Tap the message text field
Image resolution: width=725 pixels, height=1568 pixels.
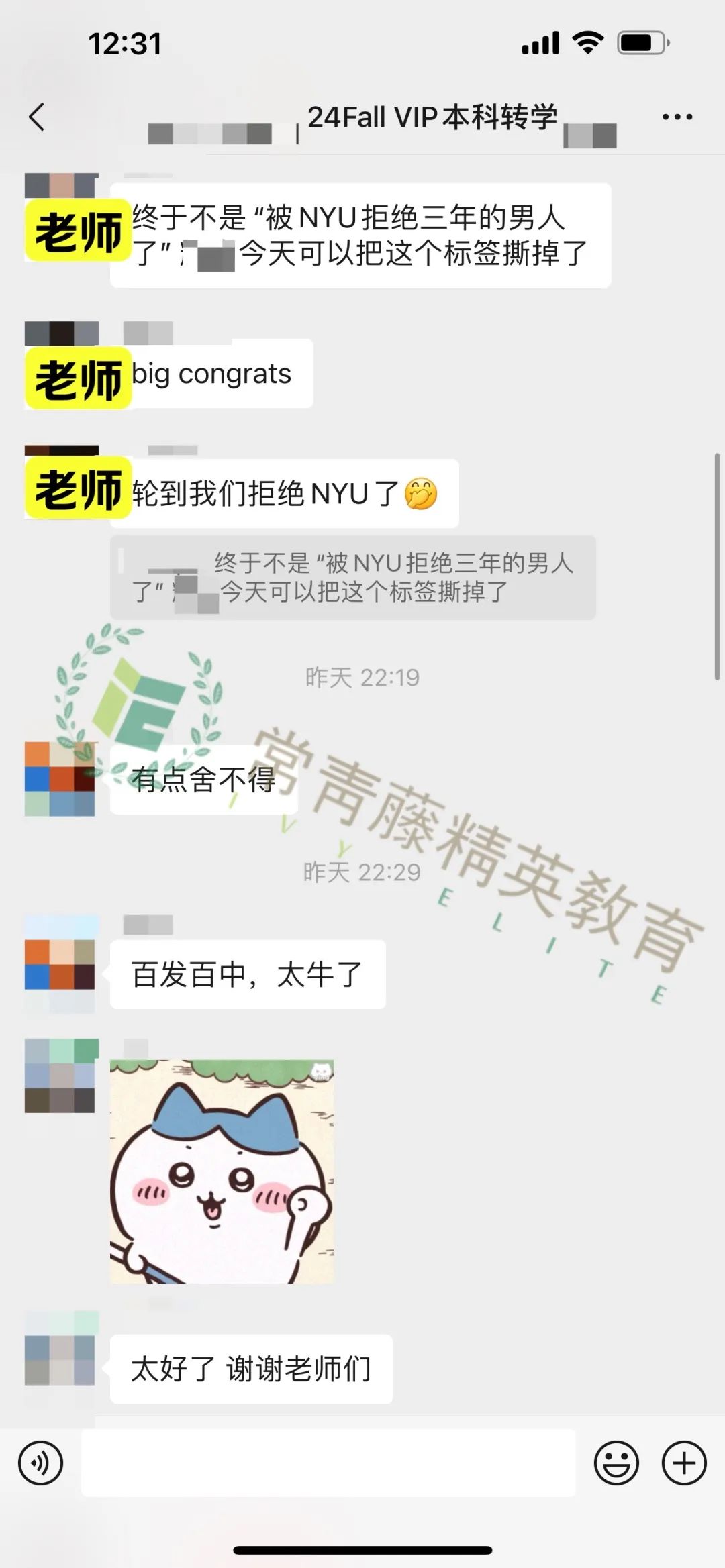[x=328, y=1463]
